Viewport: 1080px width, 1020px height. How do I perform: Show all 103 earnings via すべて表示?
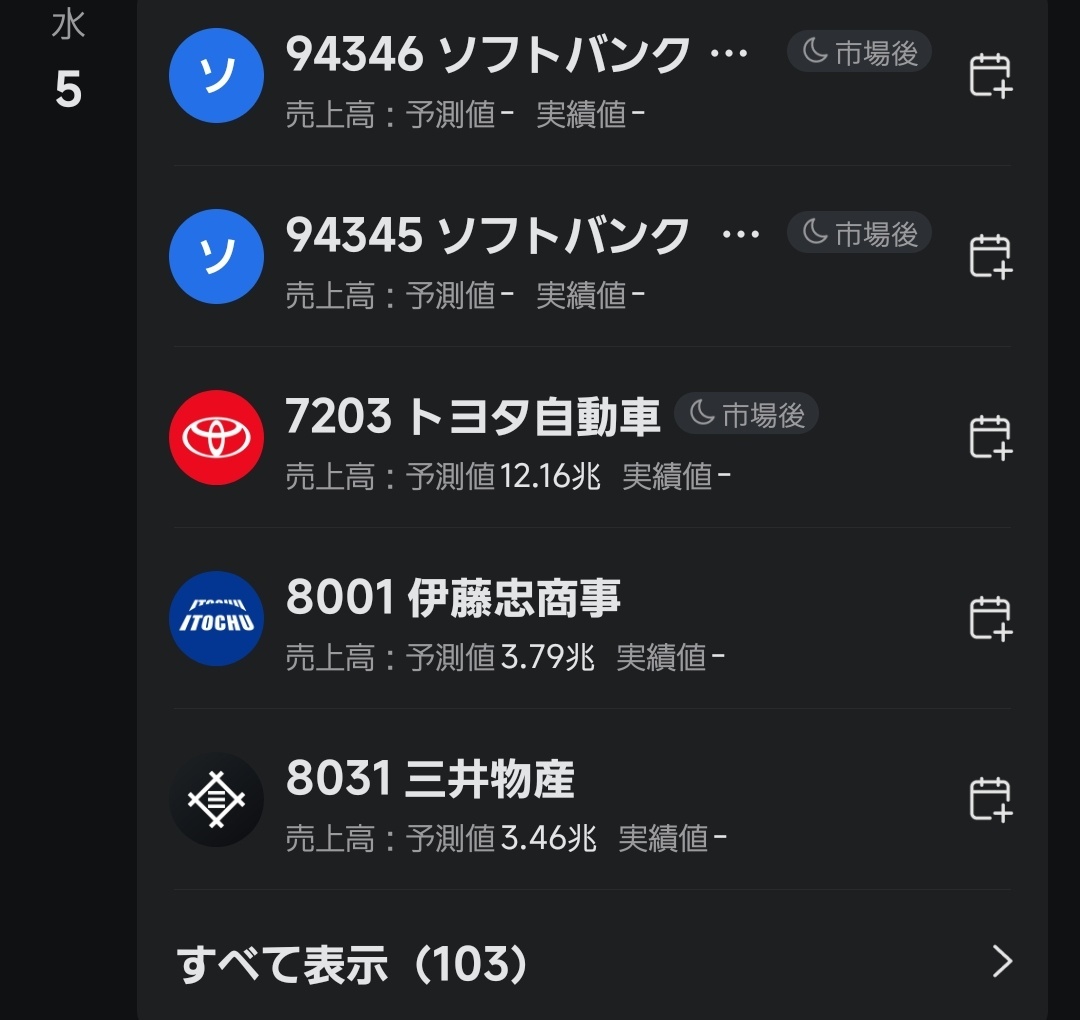click(x=592, y=963)
